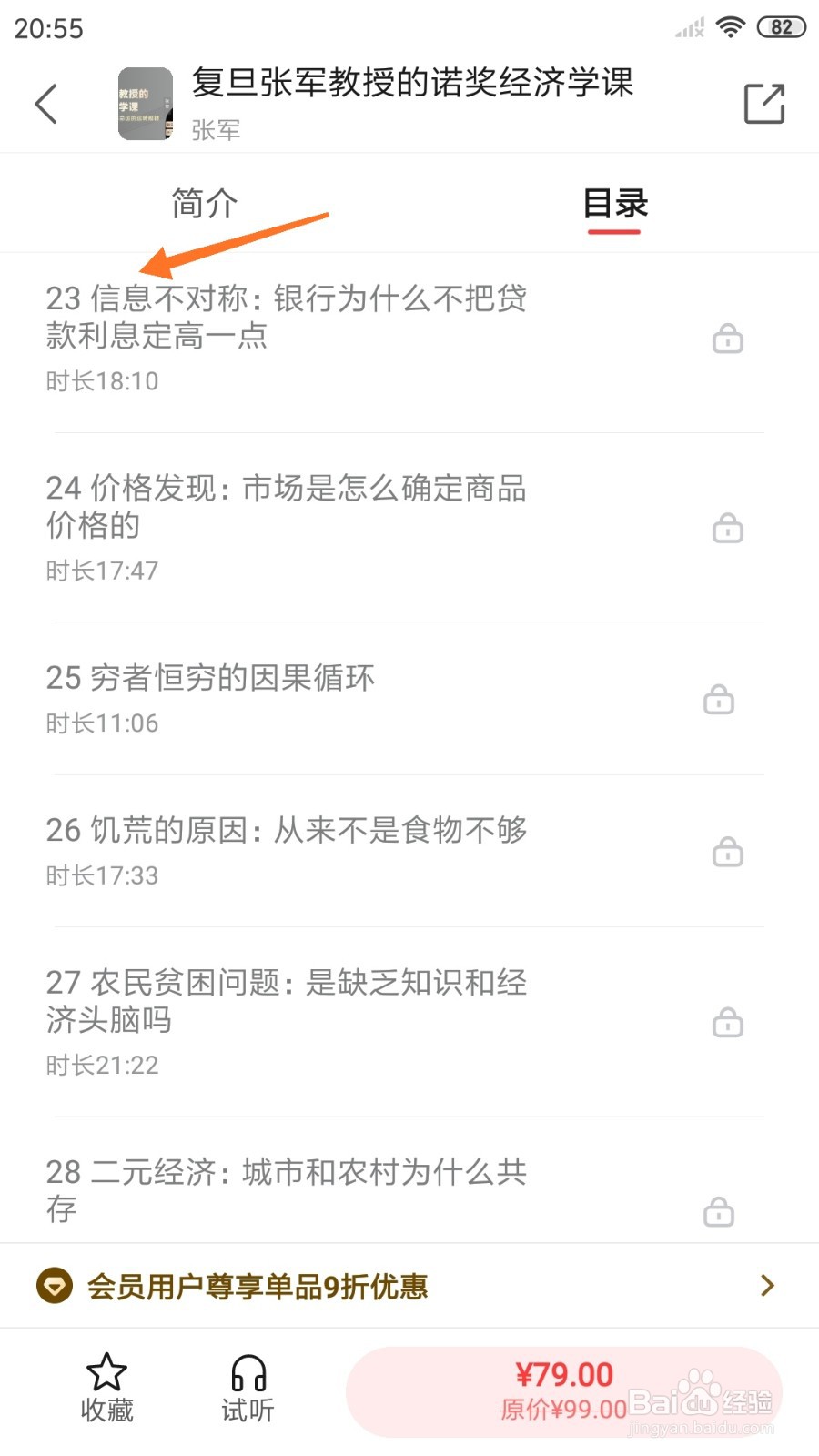819x1456 pixels.
Task: Tap the course cover thumbnail
Action: tap(146, 104)
